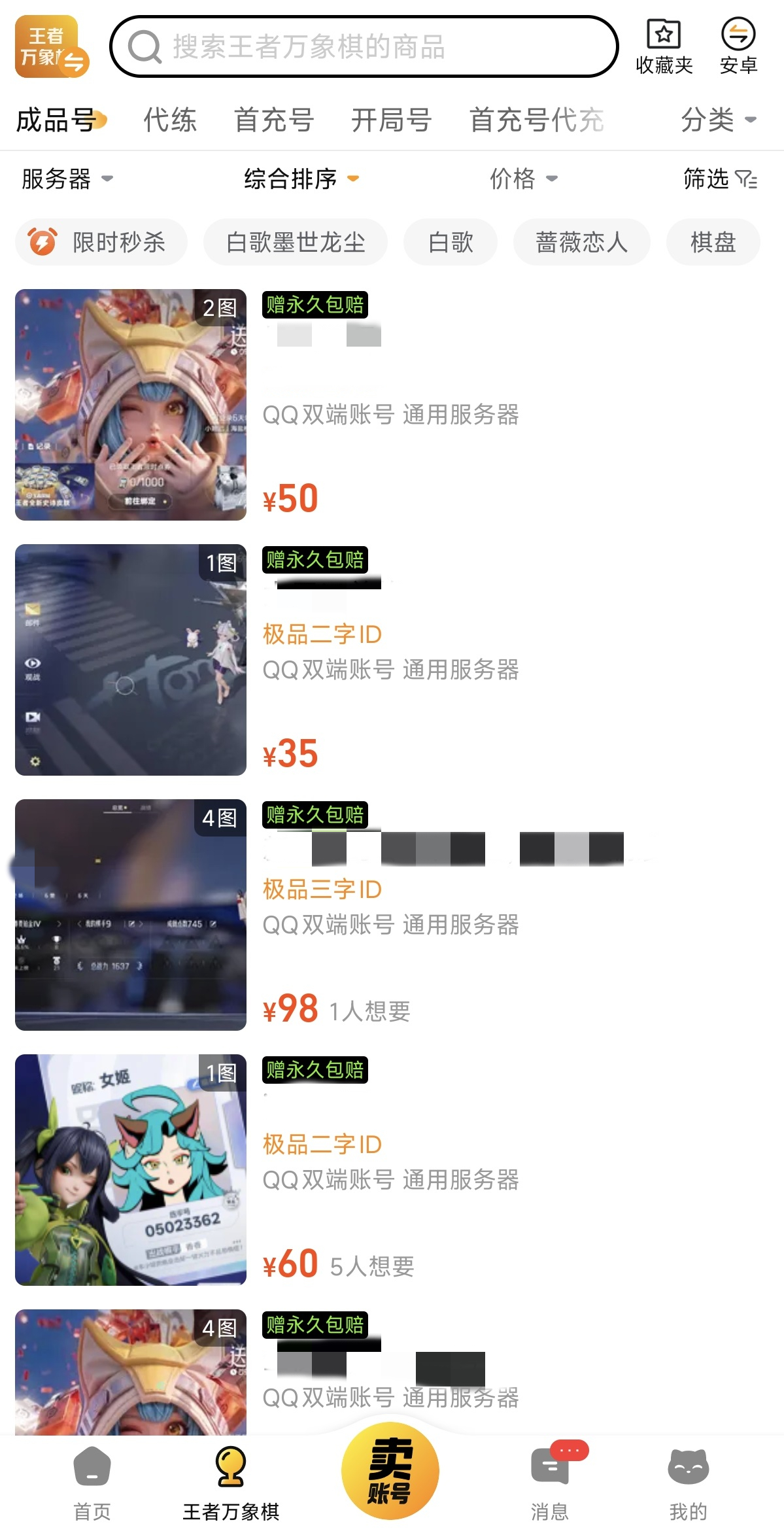Image resolution: width=784 pixels, height=1535 pixels.
Task: Switch platform via the 安卓 icon
Action: click(x=738, y=47)
